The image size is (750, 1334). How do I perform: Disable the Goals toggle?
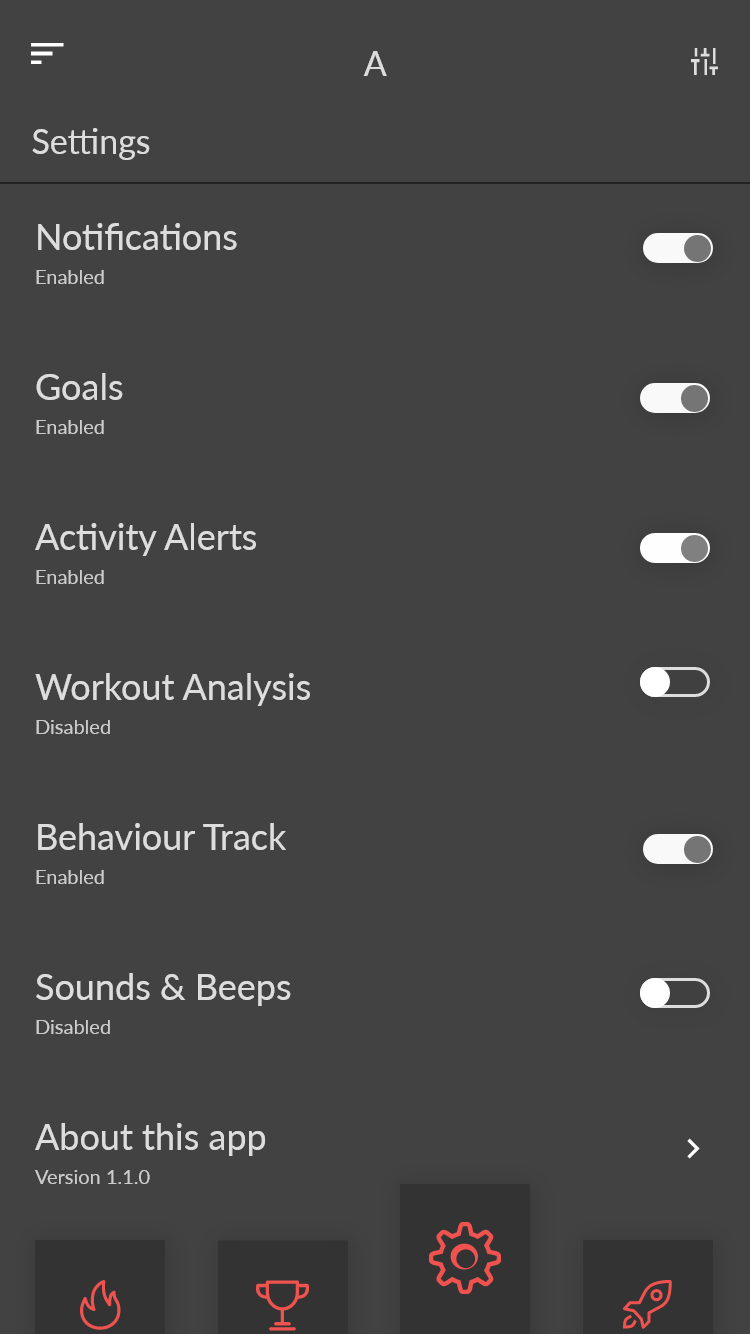675,398
